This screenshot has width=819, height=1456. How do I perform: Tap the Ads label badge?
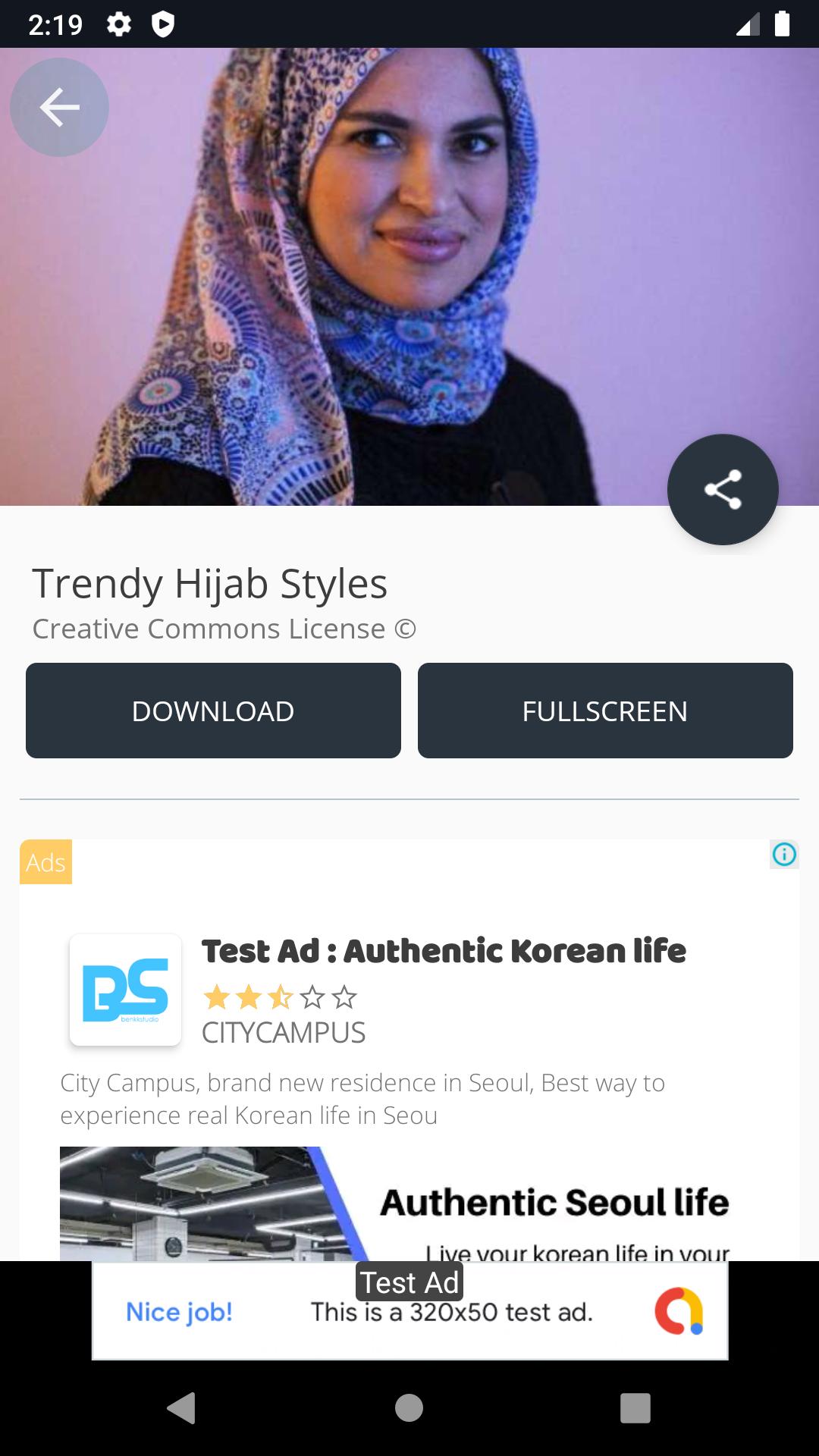(x=44, y=861)
